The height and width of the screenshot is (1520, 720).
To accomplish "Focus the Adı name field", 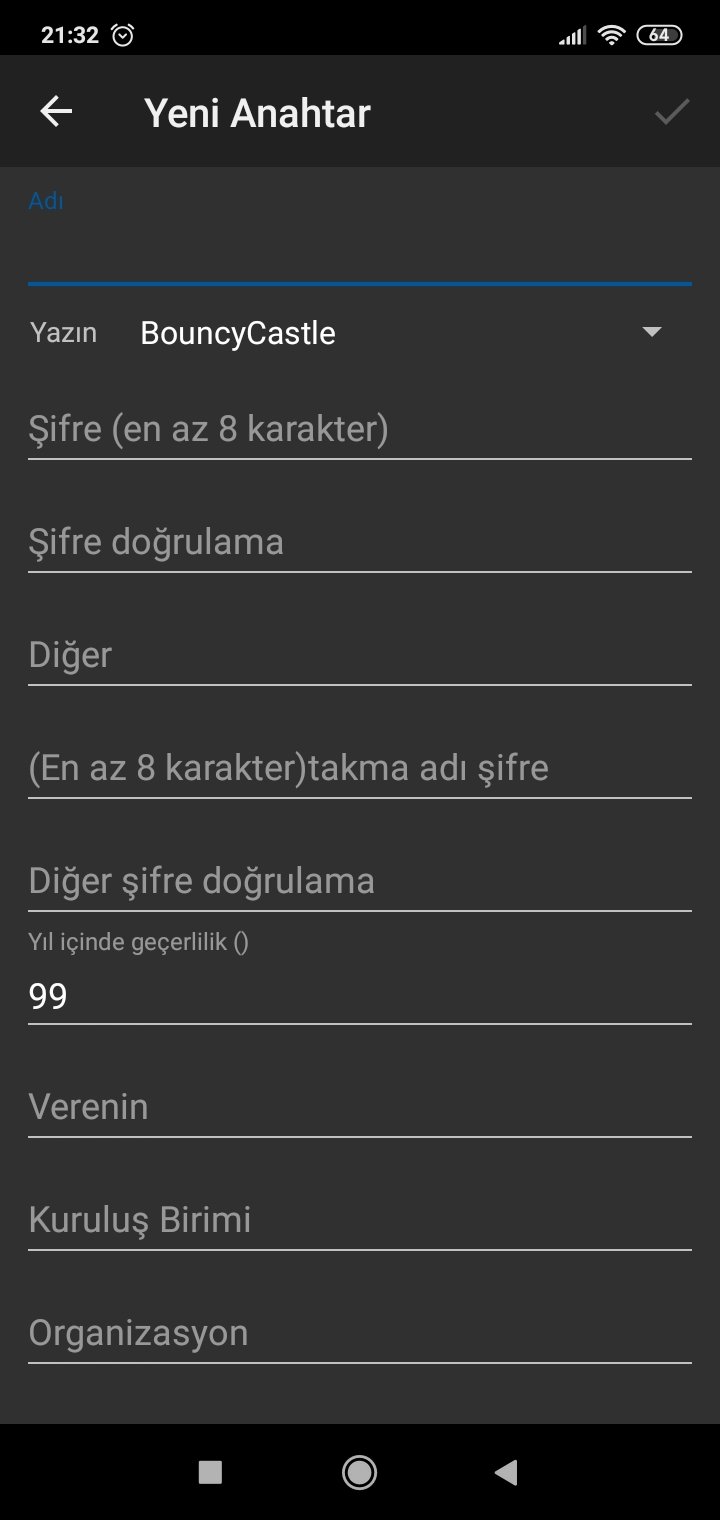I will (360, 255).
